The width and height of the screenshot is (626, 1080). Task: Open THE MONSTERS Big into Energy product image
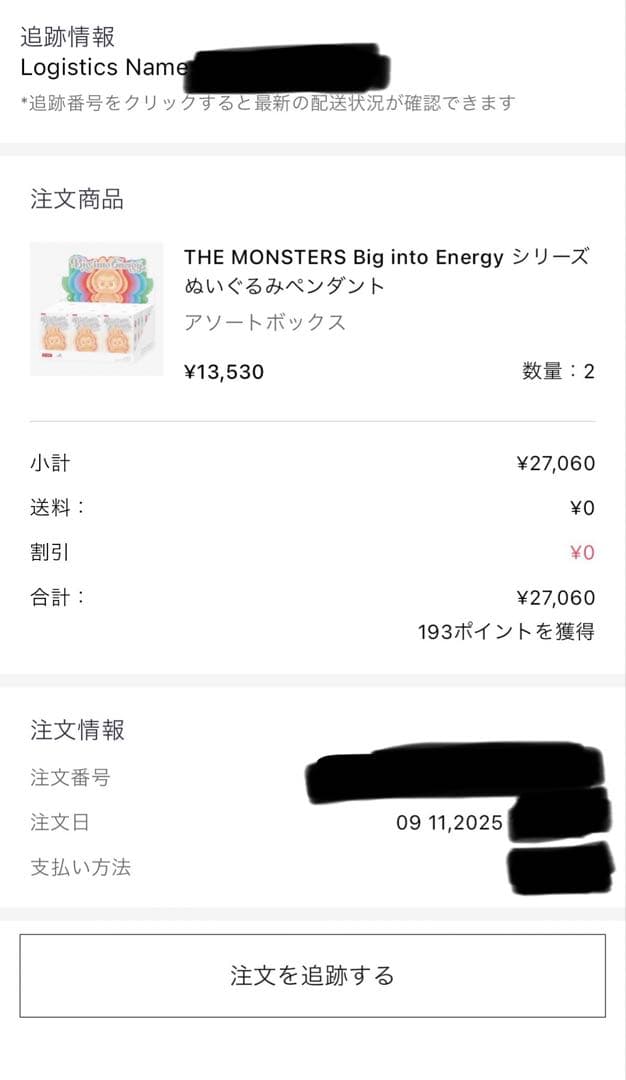pos(97,309)
